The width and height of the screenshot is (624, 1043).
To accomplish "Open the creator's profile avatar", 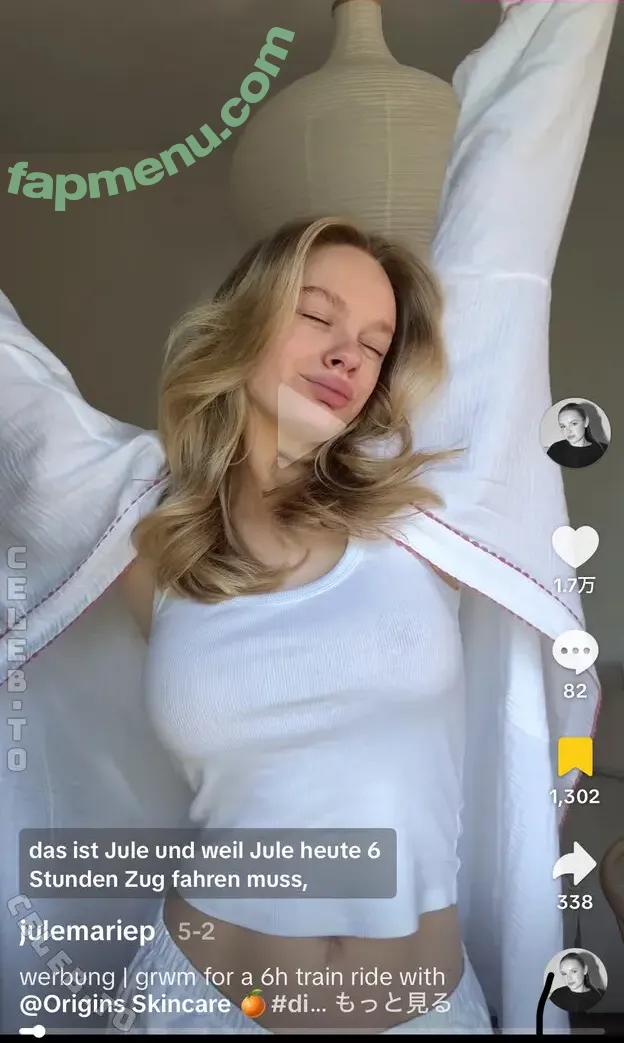I will [x=575, y=433].
